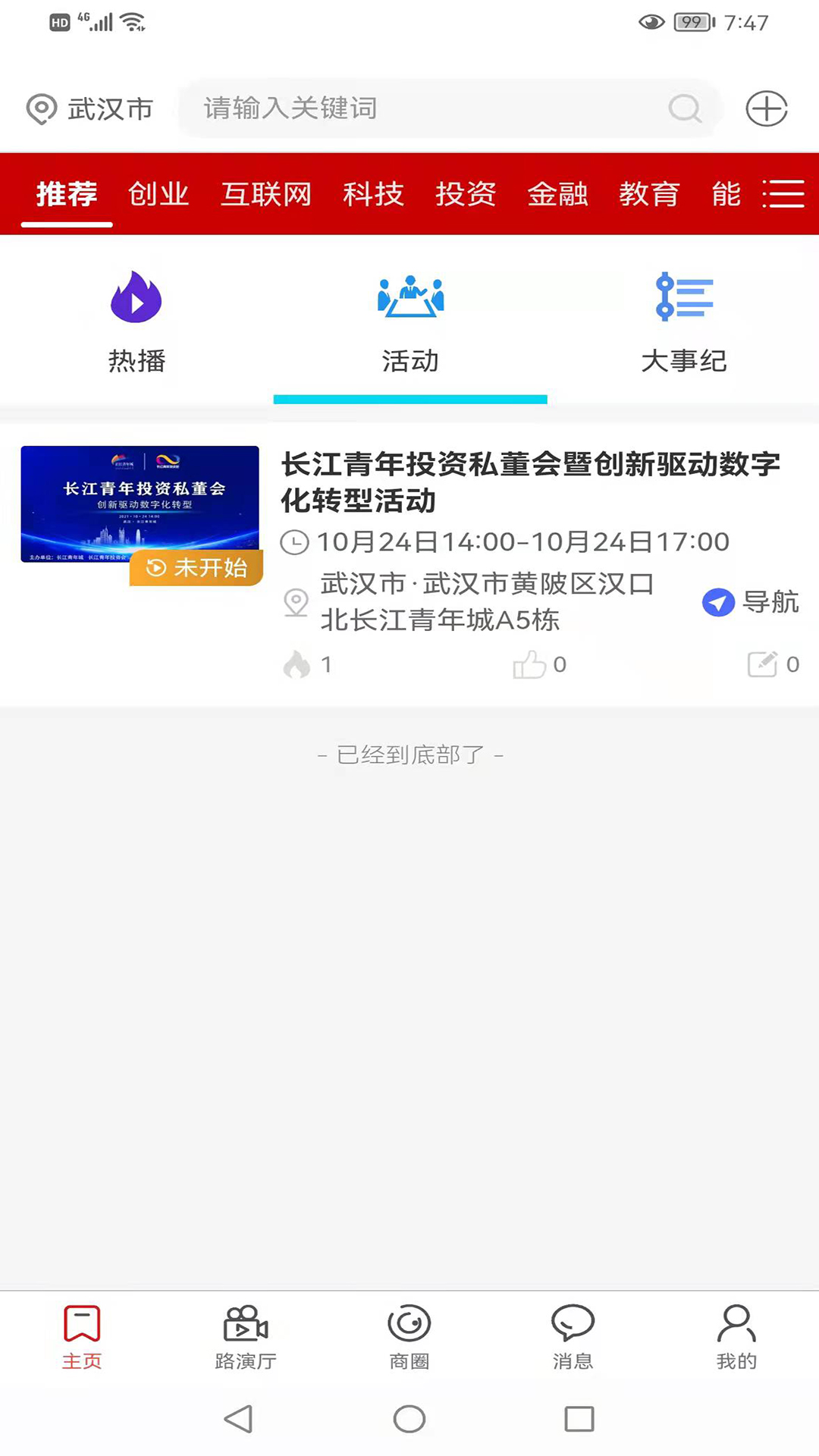
Task: Switch to the 创业 category tab
Action: [x=158, y=194]
